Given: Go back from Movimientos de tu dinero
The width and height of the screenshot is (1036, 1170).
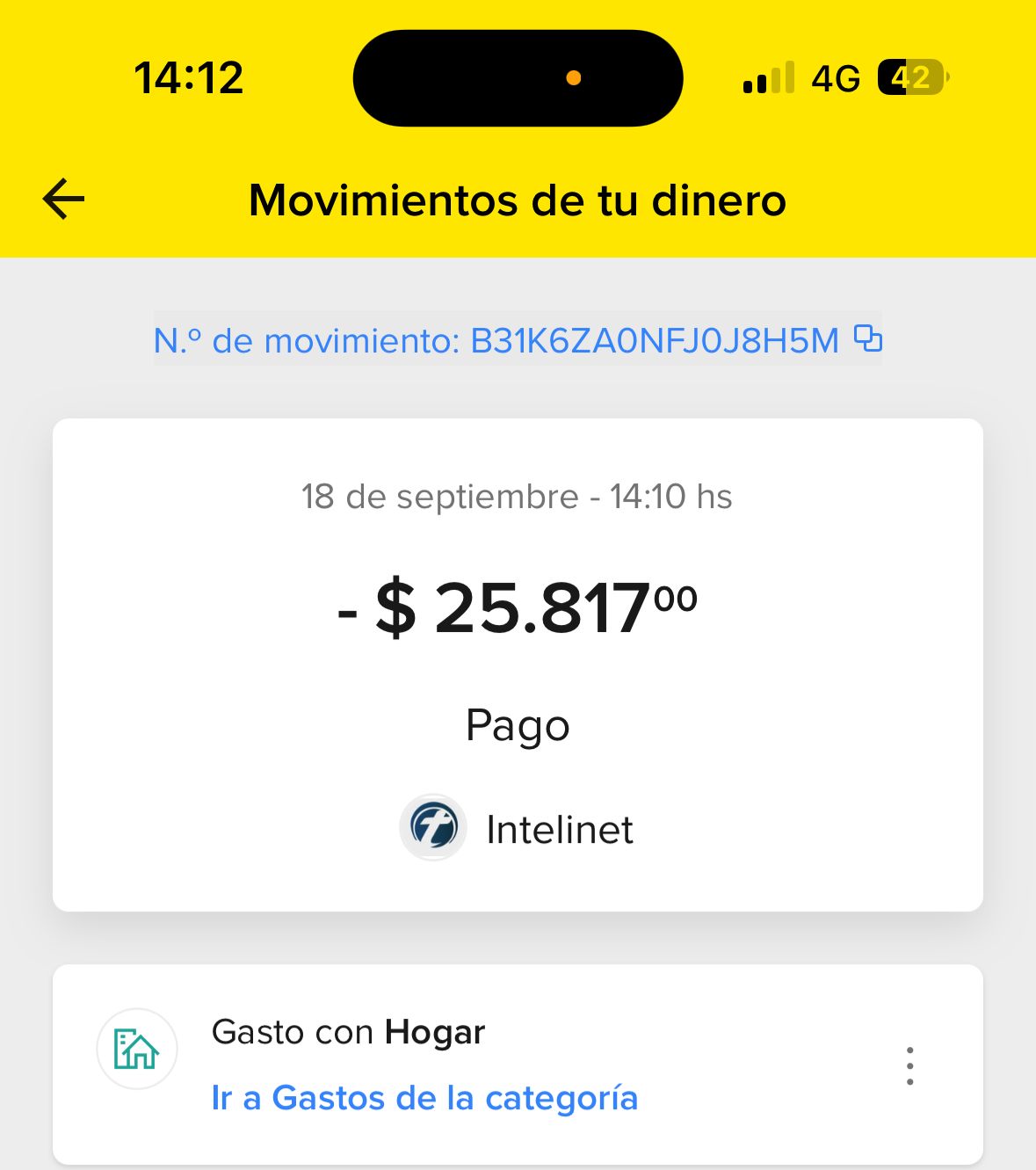Looking at the screenshot, I should 63,200.
